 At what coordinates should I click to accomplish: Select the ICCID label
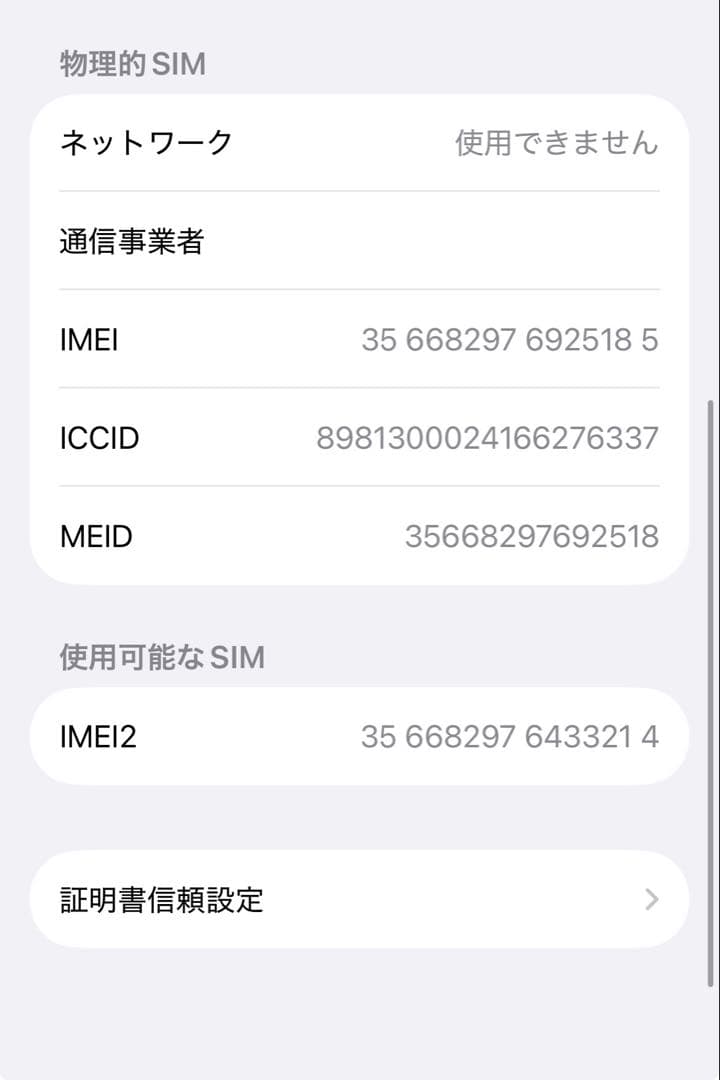(100, 437)
